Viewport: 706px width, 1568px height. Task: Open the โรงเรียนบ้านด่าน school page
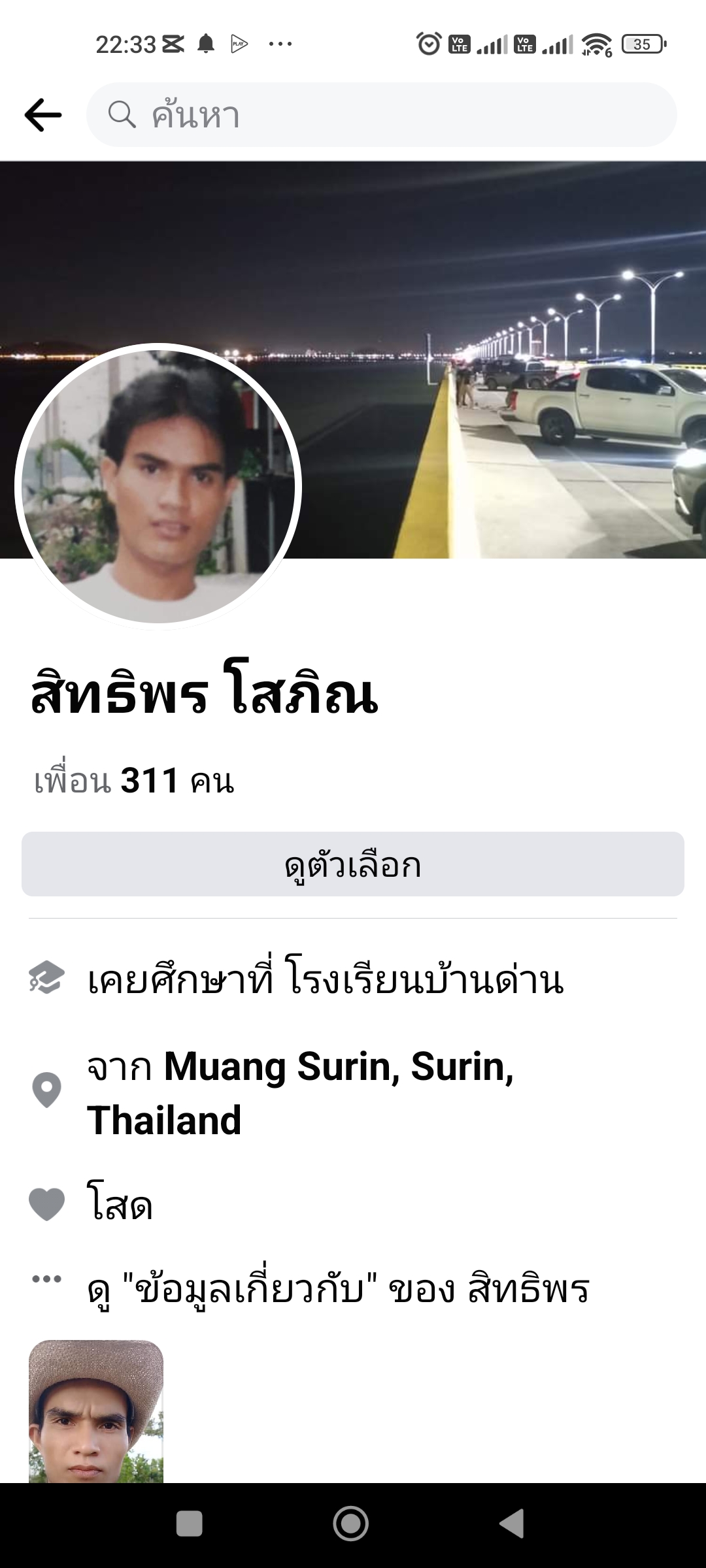[425, 981]
